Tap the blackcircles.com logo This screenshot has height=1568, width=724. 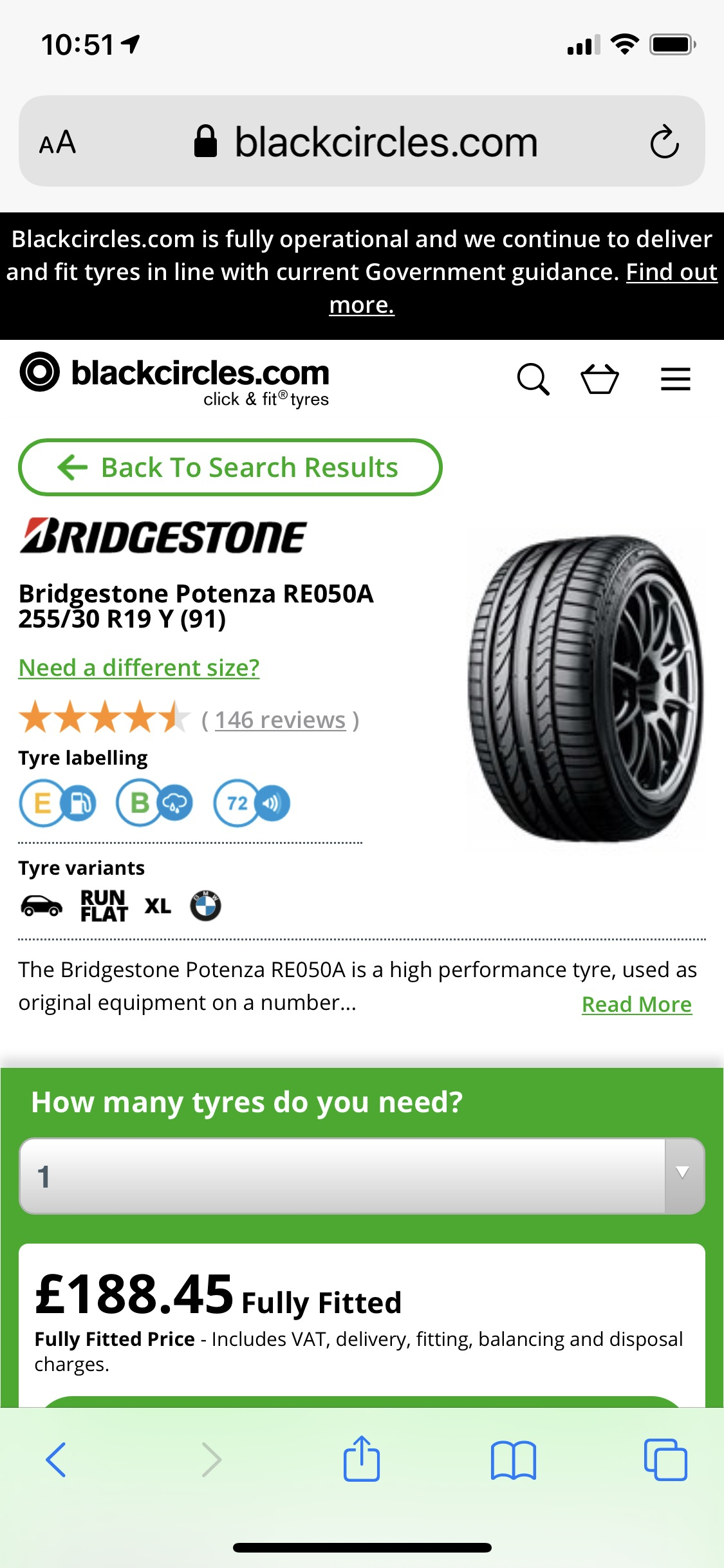[x=174, y=380]
